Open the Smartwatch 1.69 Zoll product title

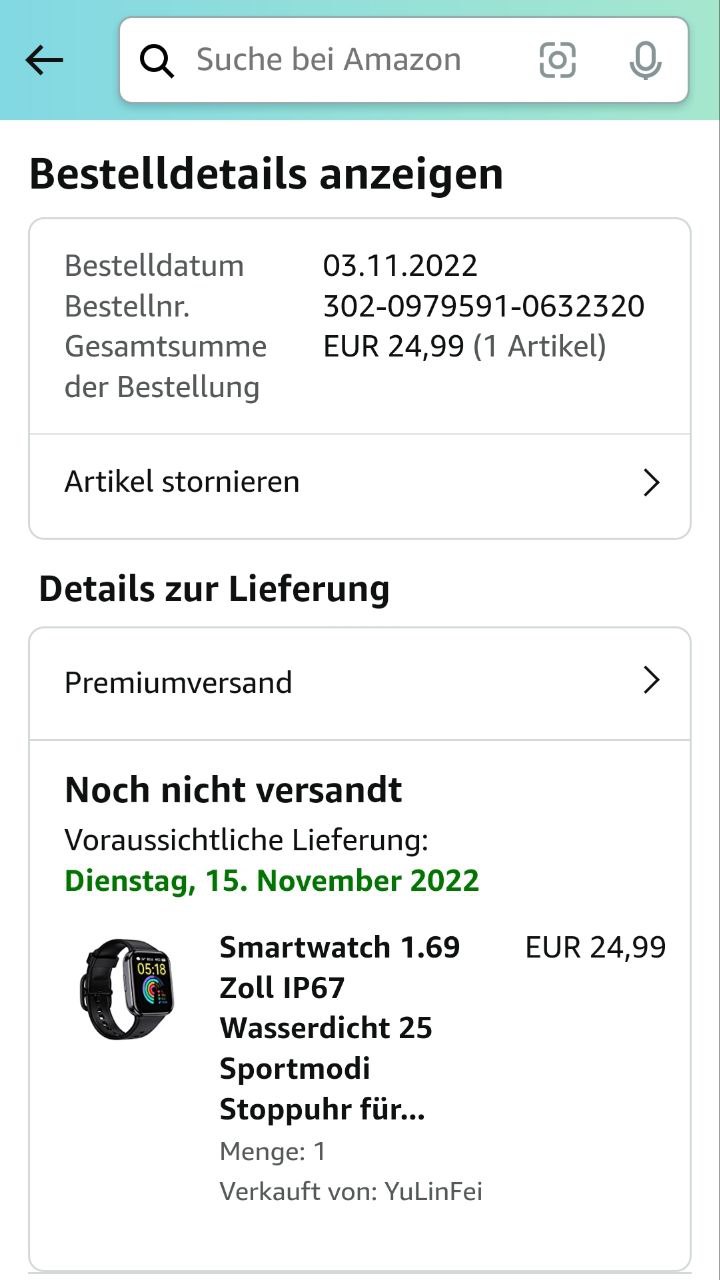pos(340,1028)
